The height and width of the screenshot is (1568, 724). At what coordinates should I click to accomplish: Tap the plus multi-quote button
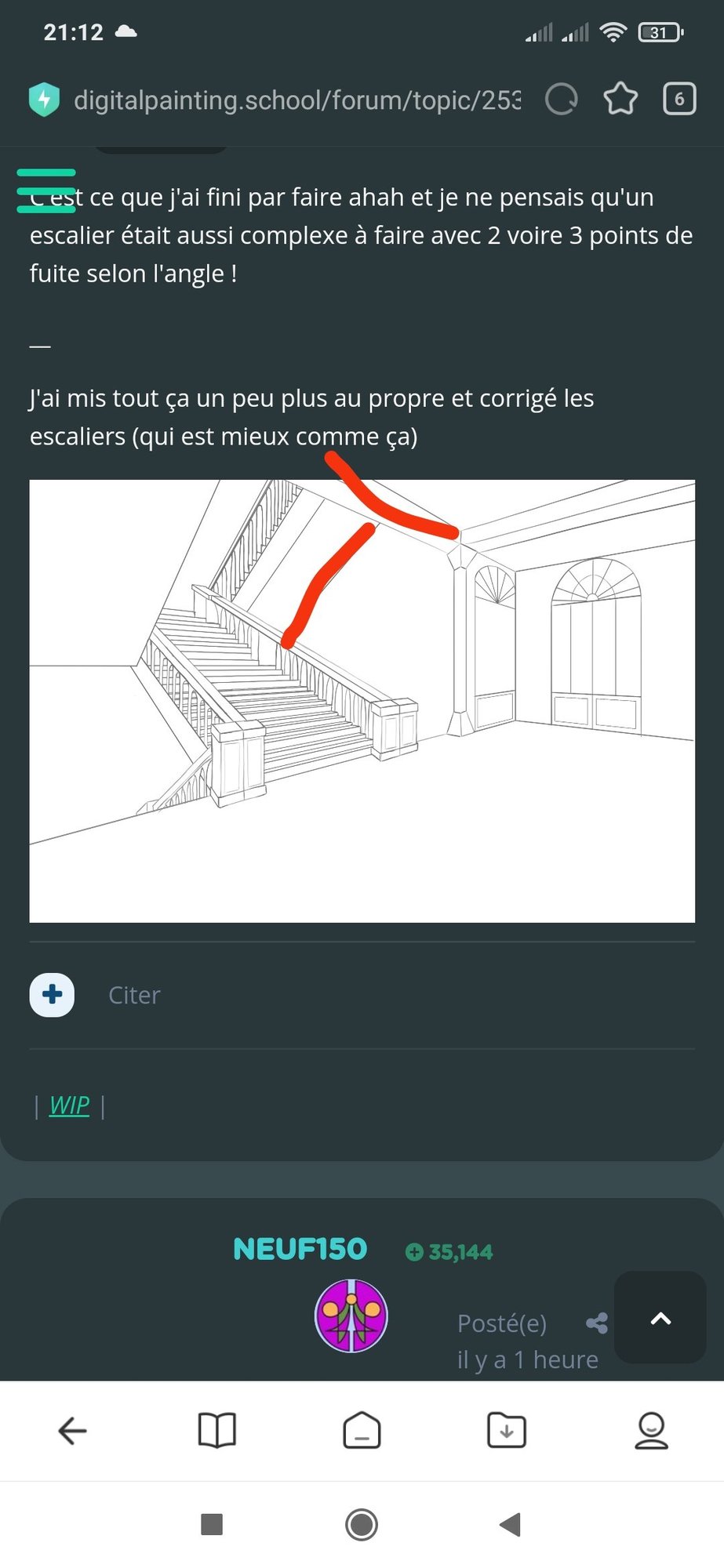tap(53, 995)
